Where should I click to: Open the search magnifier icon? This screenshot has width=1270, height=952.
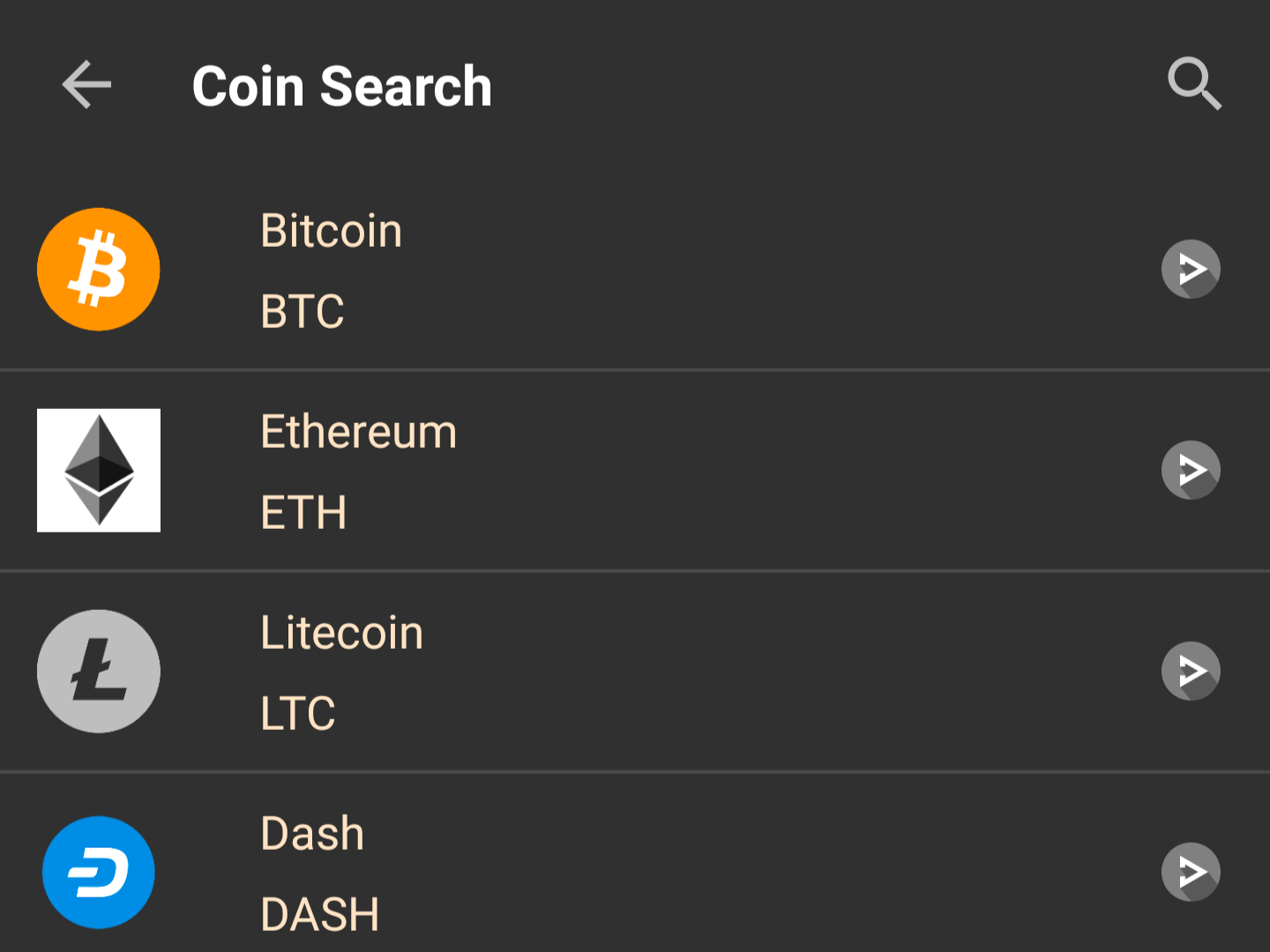coord(1194,85)
